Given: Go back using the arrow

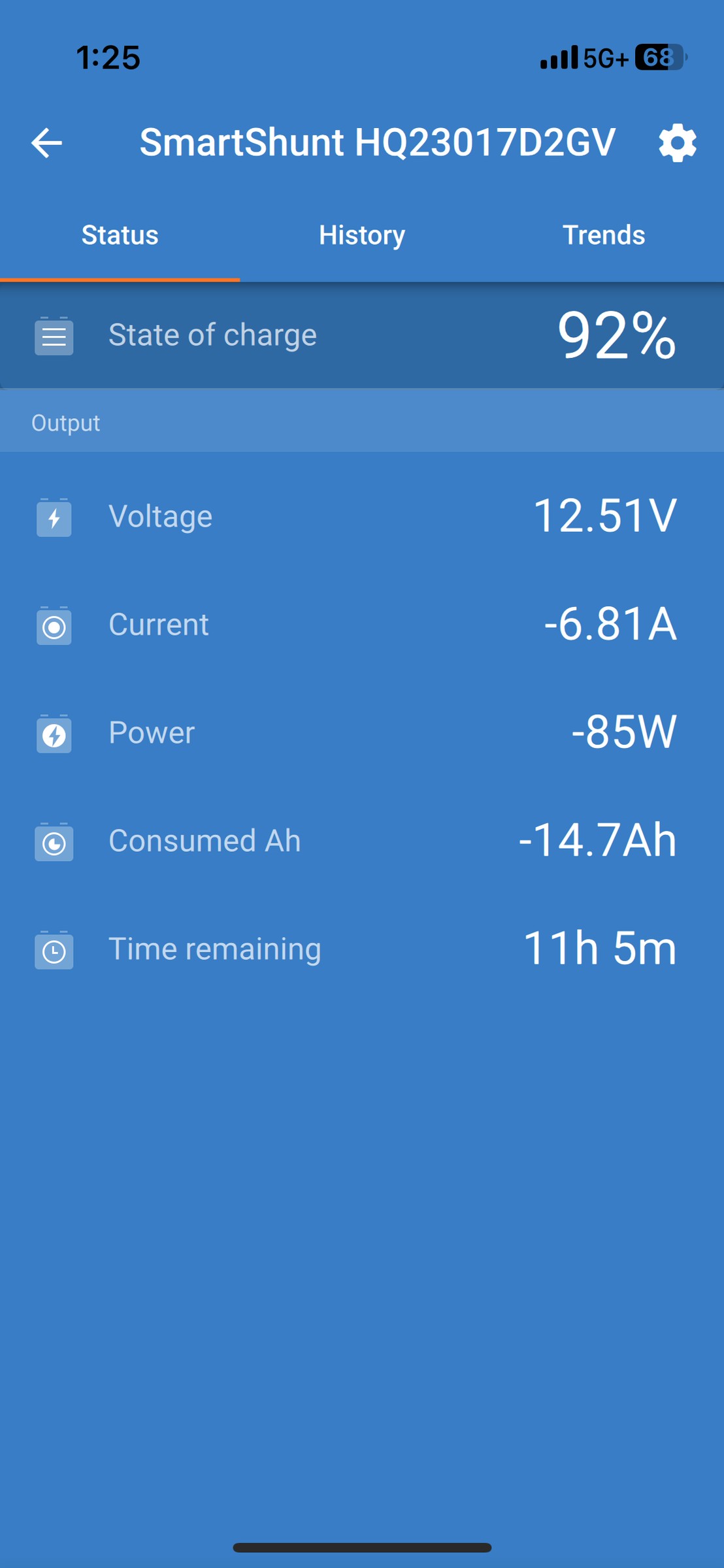Looking at the screenshot, I should (46, 143).
